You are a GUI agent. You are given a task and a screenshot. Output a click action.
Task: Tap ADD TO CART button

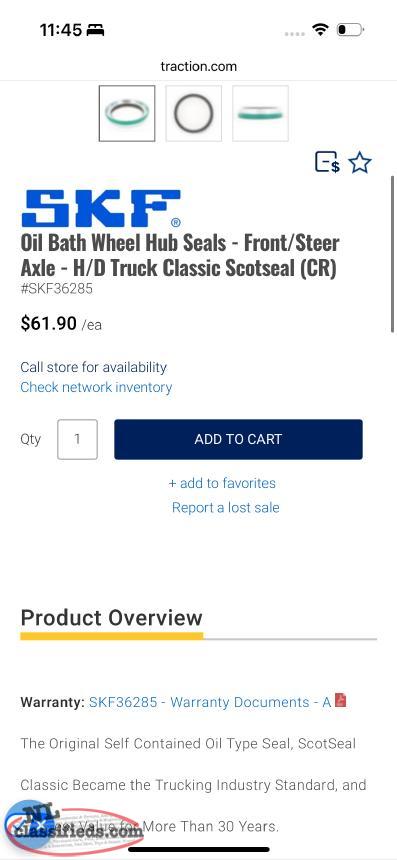tap(238, 439)
